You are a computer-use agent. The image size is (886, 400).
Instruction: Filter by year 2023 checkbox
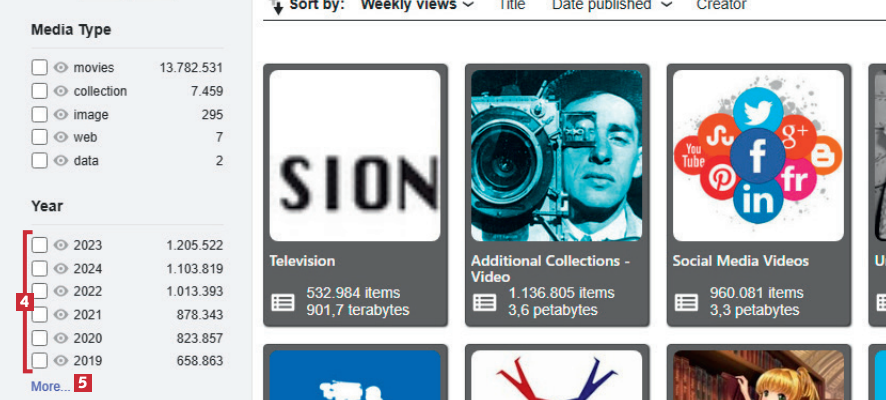pyautogui.click(x=39, y=245)
